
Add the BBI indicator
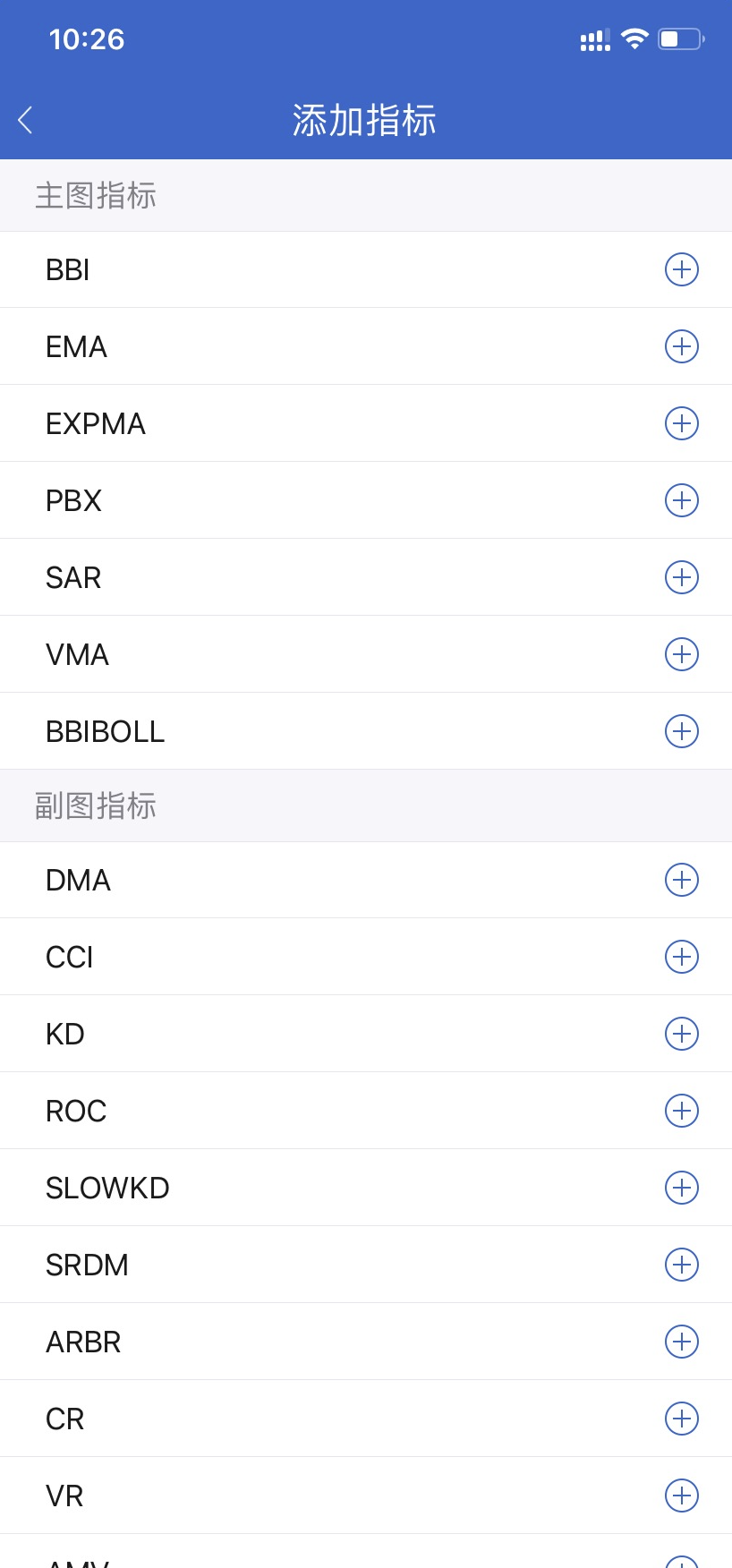[682, 269]
